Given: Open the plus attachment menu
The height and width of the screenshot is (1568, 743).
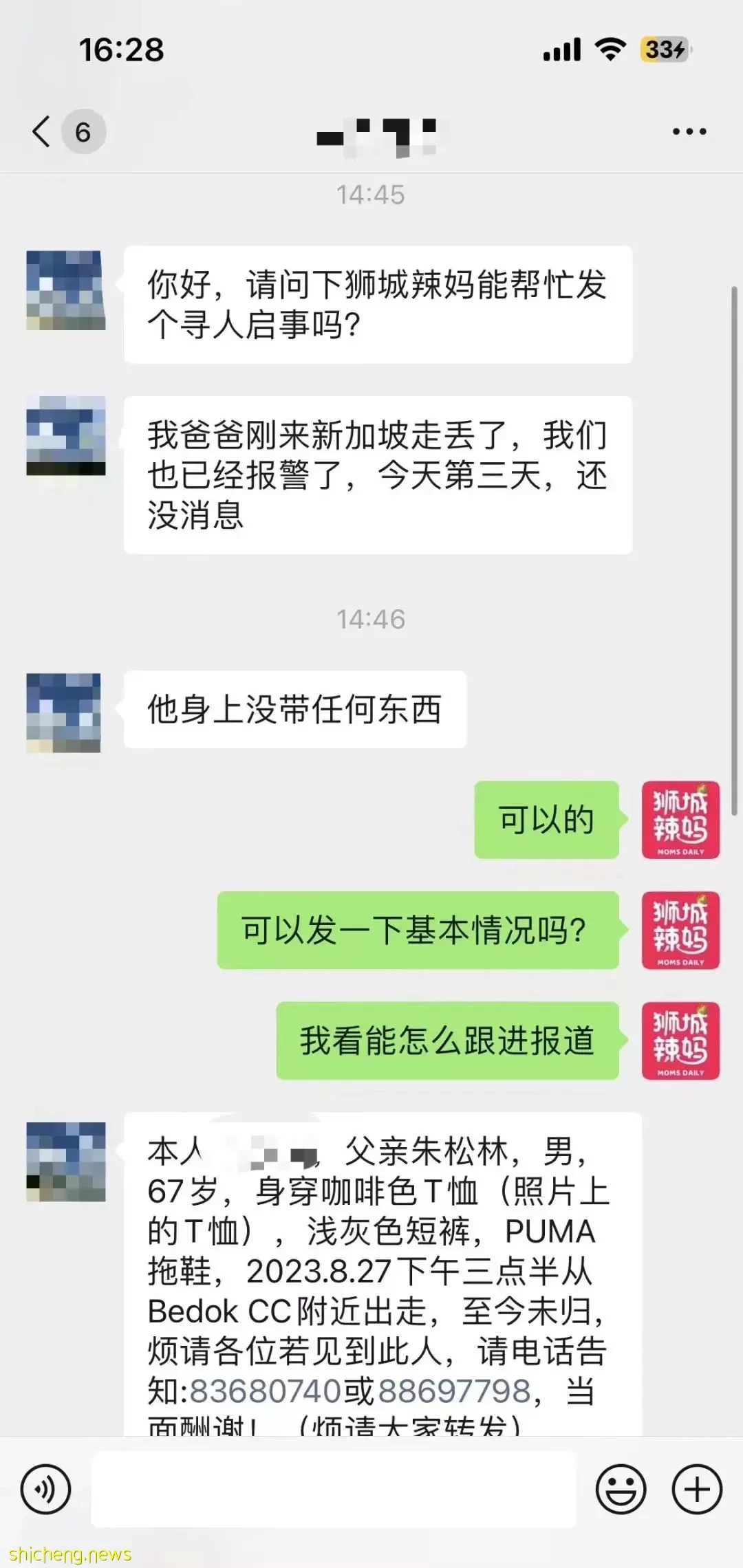Looking at the screenshot, I should point(697,1489).
